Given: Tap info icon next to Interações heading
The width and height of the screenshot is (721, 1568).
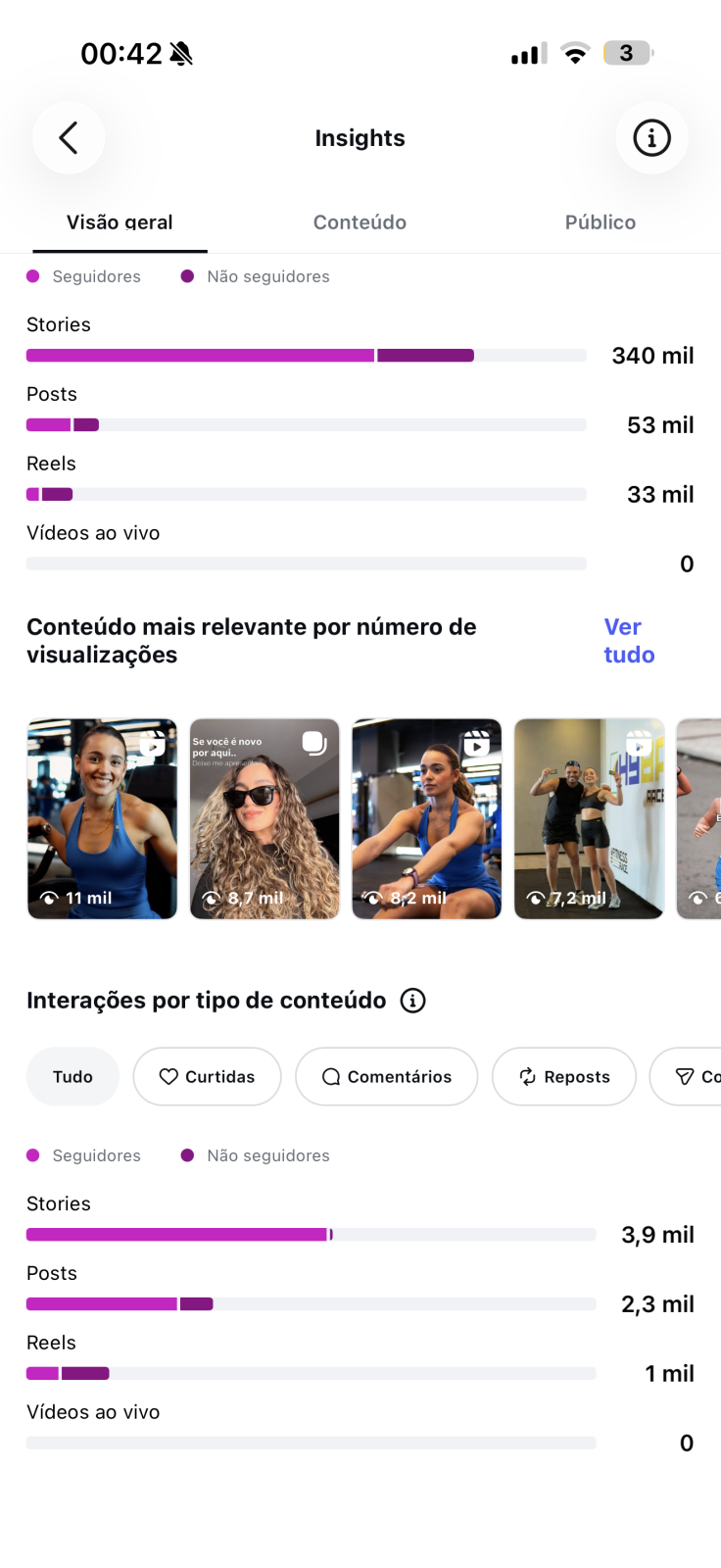Looking at the screenshot, I should [413, 1001].
